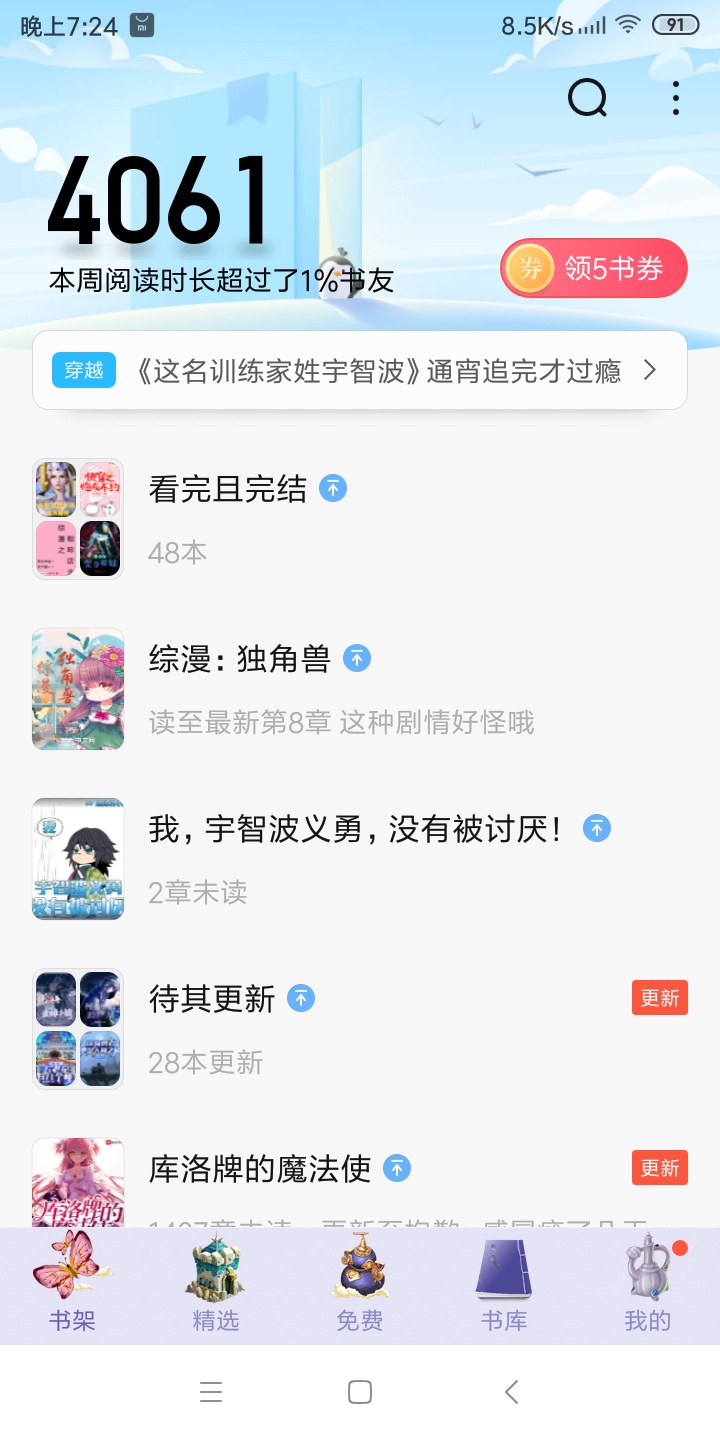Screen dimensions: 720x1440
Task: Open the three-dot overflow menu
Action: 676,97
